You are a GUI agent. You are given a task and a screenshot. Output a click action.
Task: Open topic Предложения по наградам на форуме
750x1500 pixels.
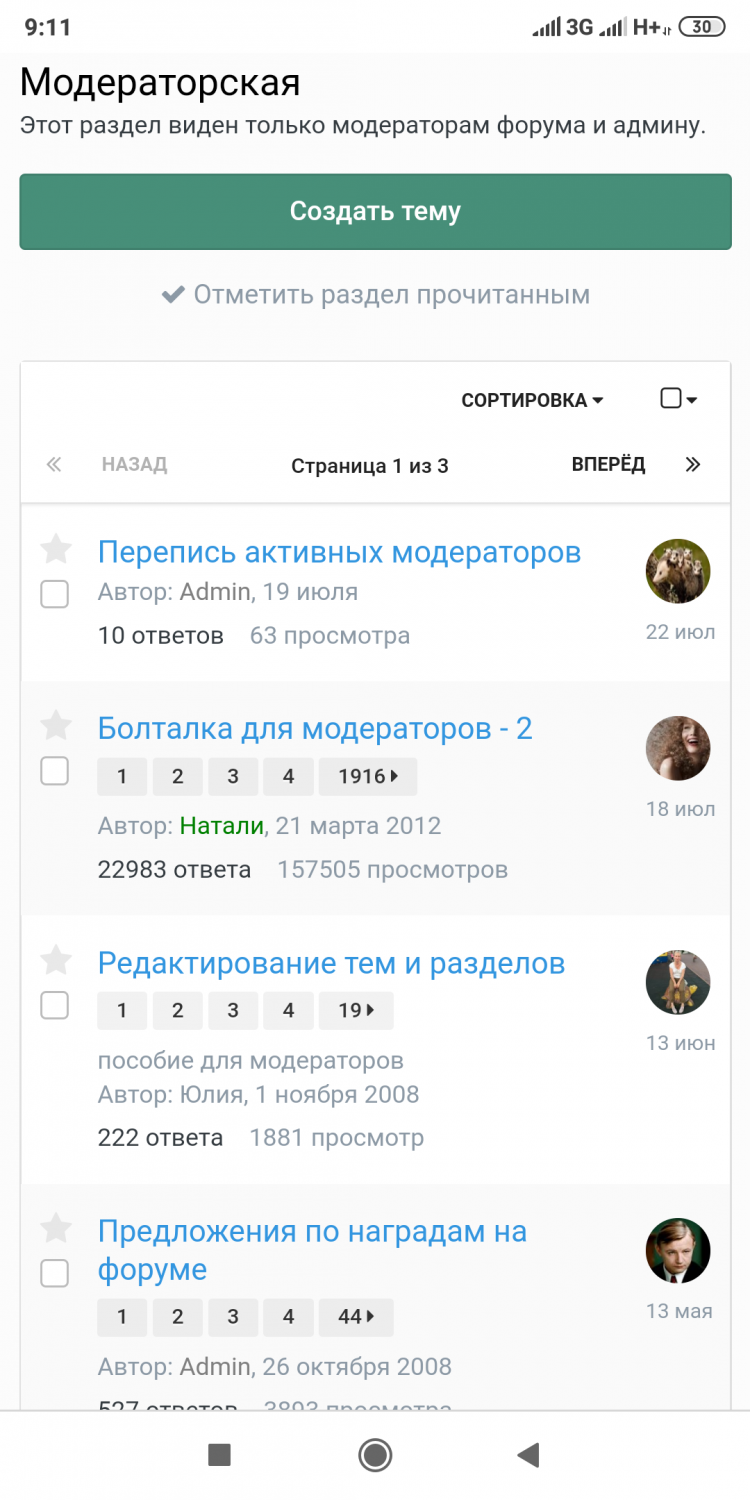point(312,1251)
